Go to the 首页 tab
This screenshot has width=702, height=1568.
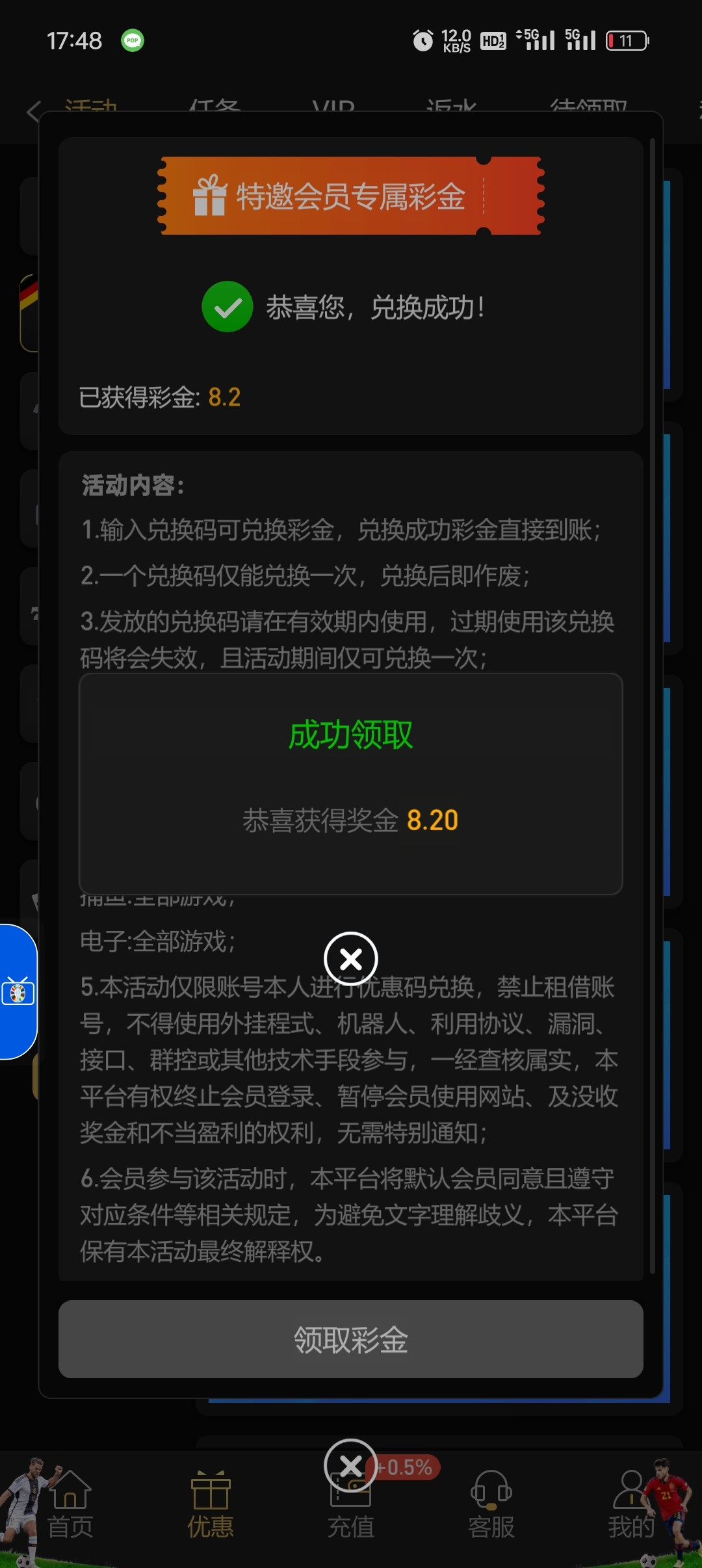(x=70, y=1506)
